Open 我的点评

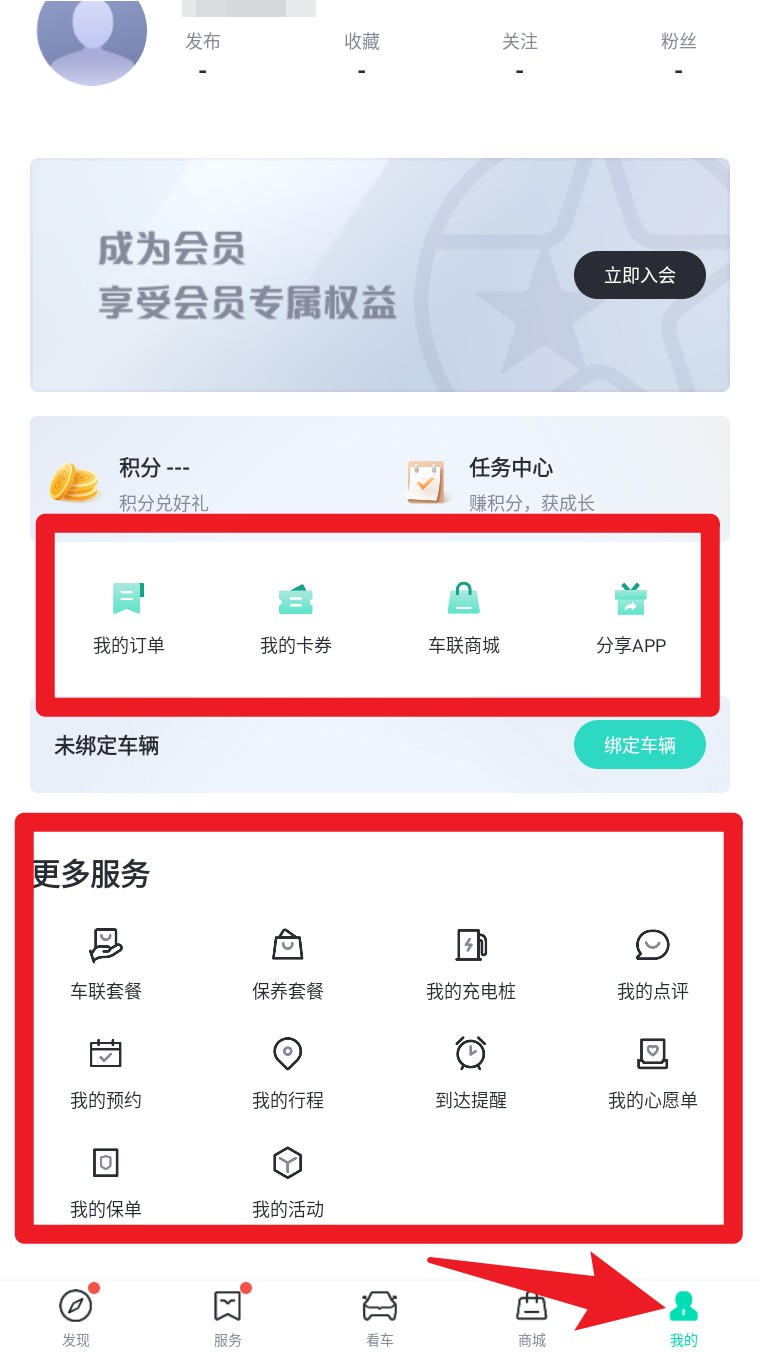coord(652,963)
